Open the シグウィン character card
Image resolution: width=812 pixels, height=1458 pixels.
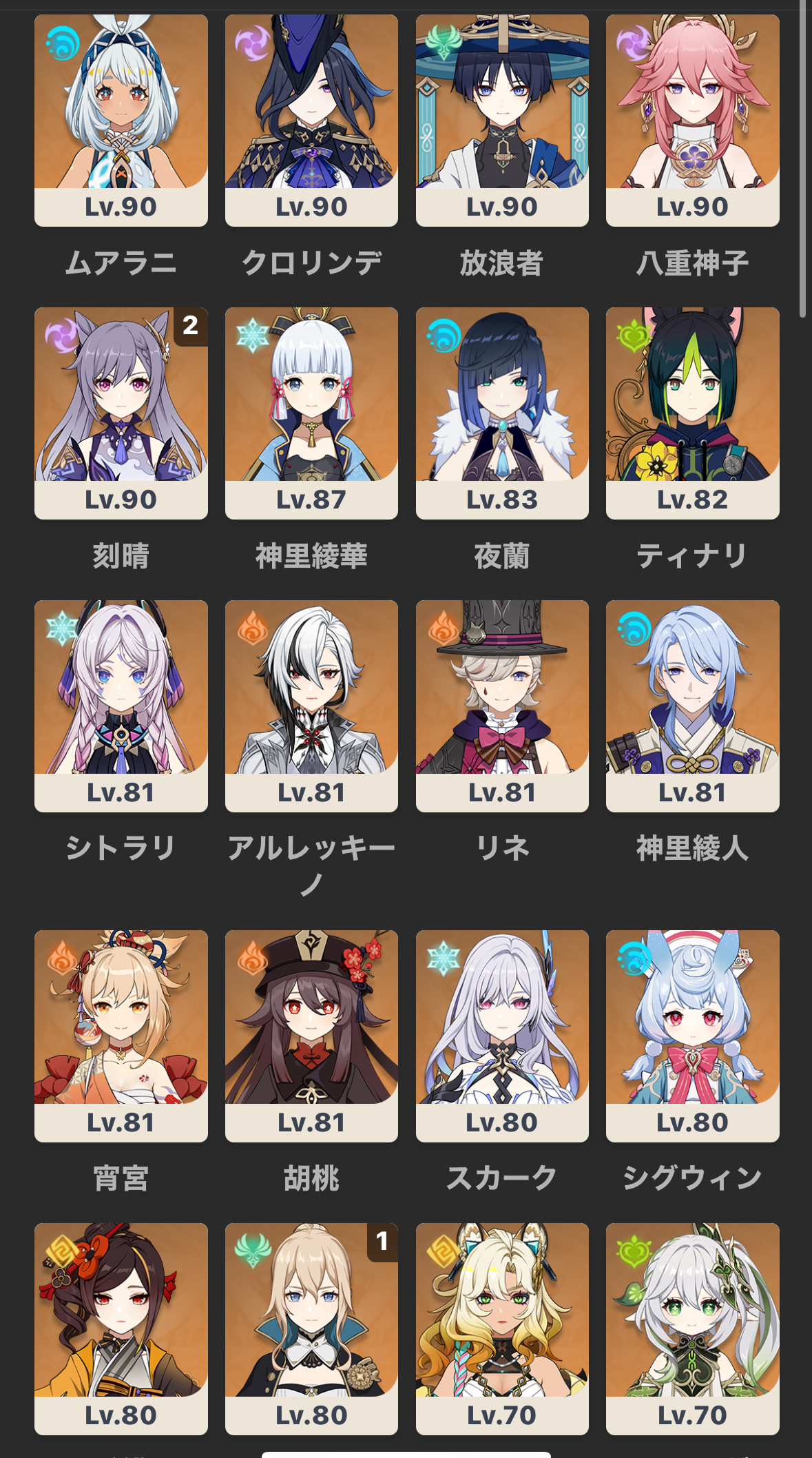tap(692, 1036)
